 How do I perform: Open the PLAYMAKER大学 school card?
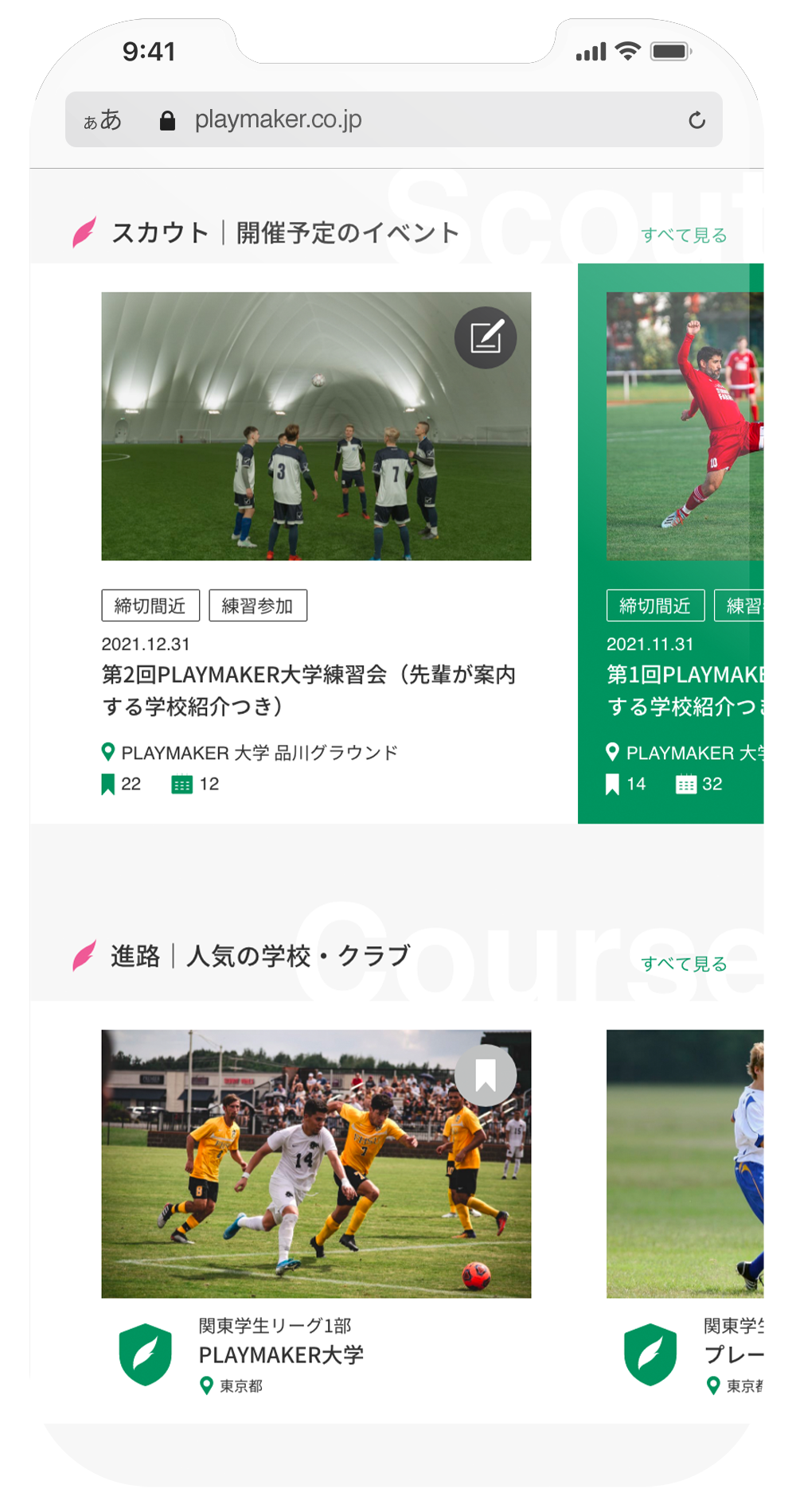click(281, 1354)
